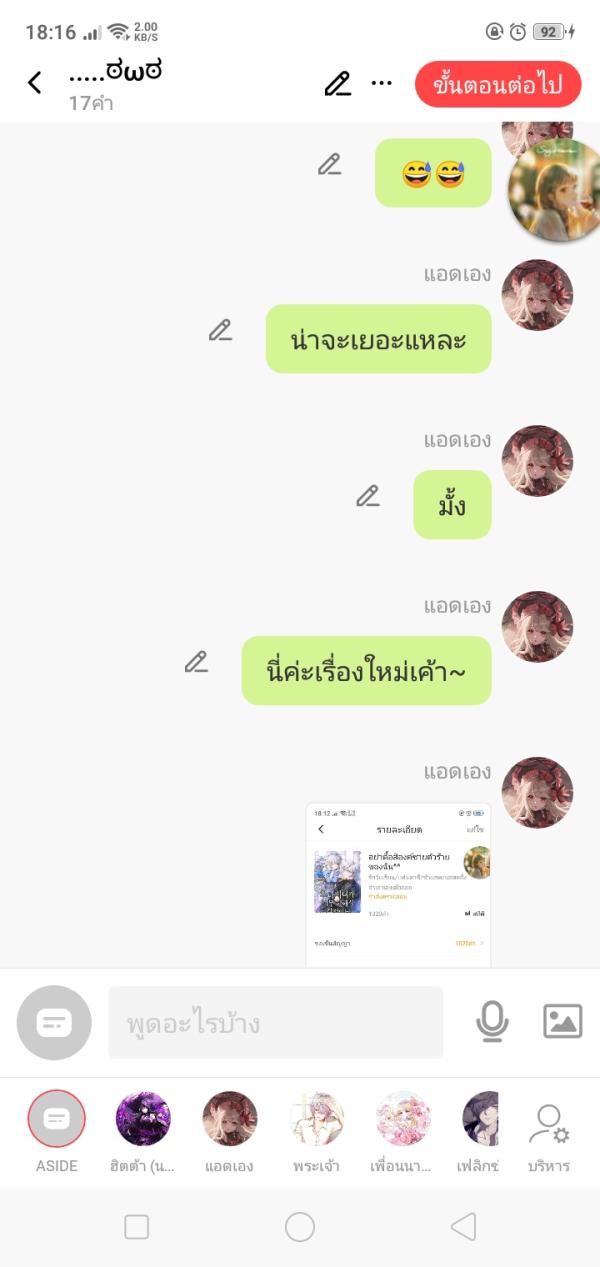
Task: Tap the system home button
Action: coord(300,1227)
